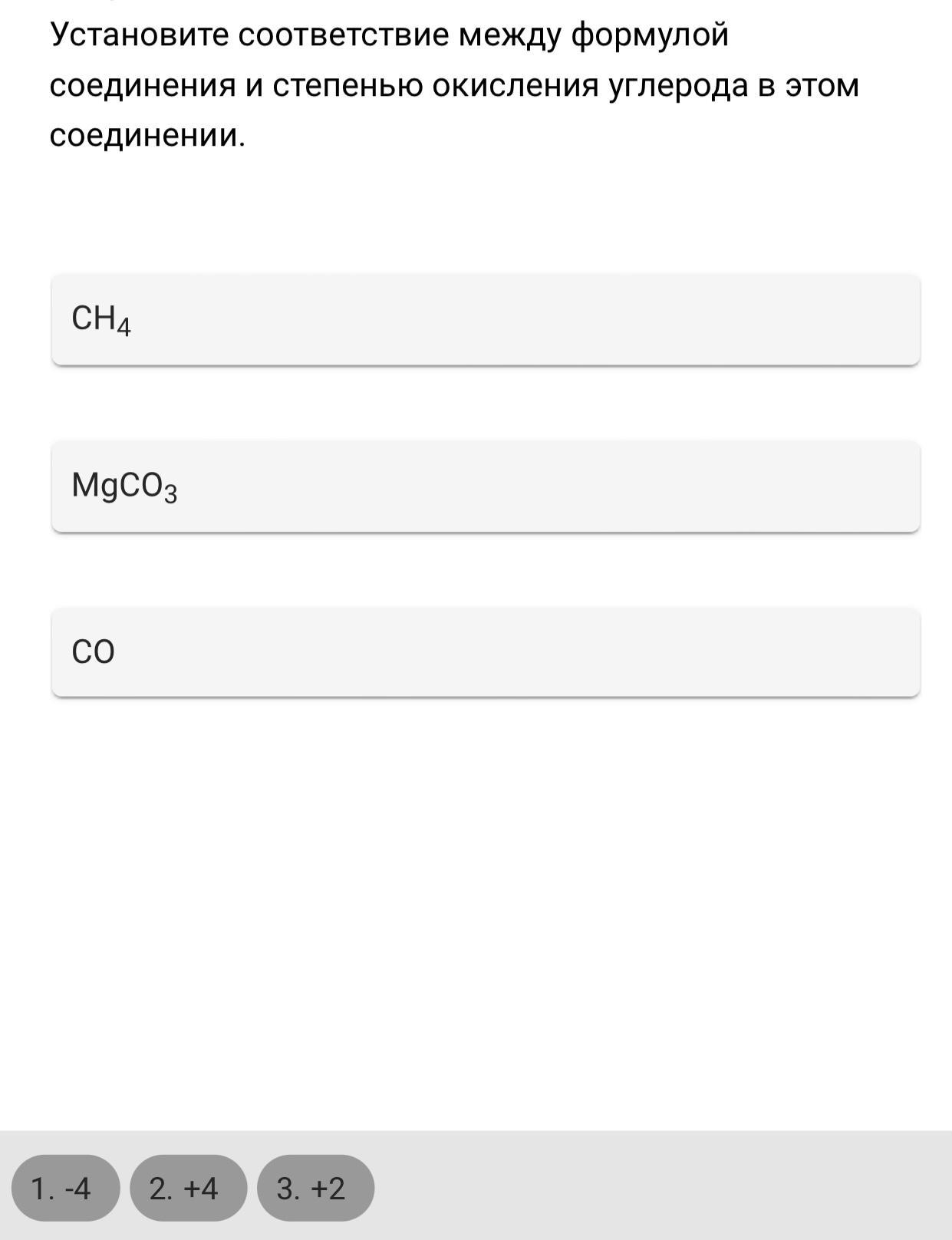Choose answer chip 3. +2

[x=315, y=1189]
